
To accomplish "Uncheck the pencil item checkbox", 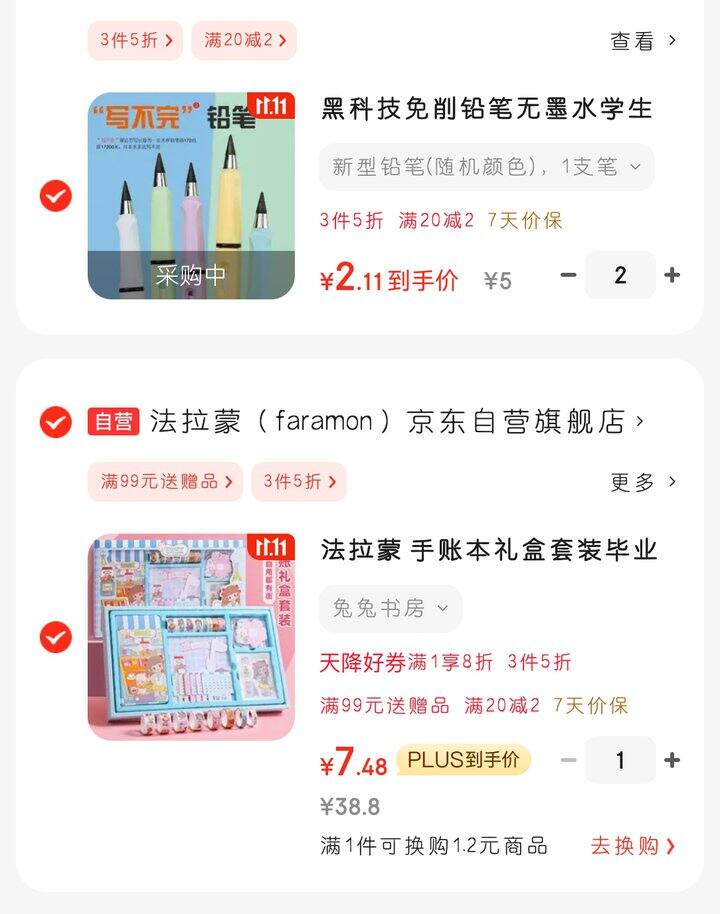I will coord(56,195).
